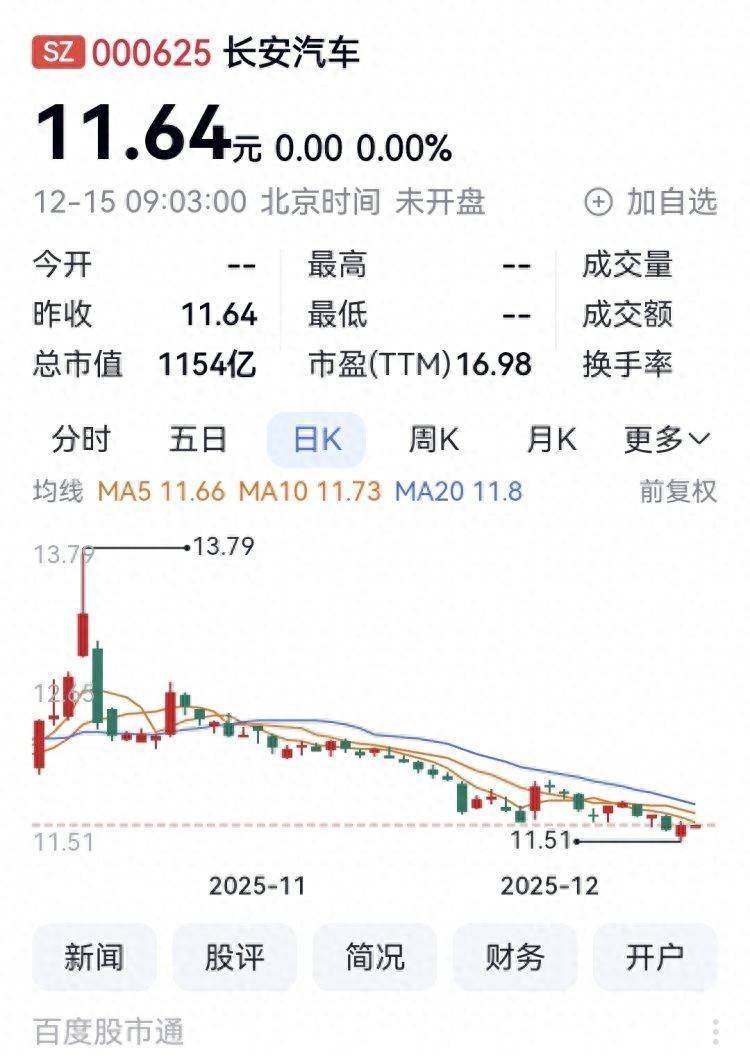View the 简况 company overview
The image size is (750, 1057).
coord(375,957)
